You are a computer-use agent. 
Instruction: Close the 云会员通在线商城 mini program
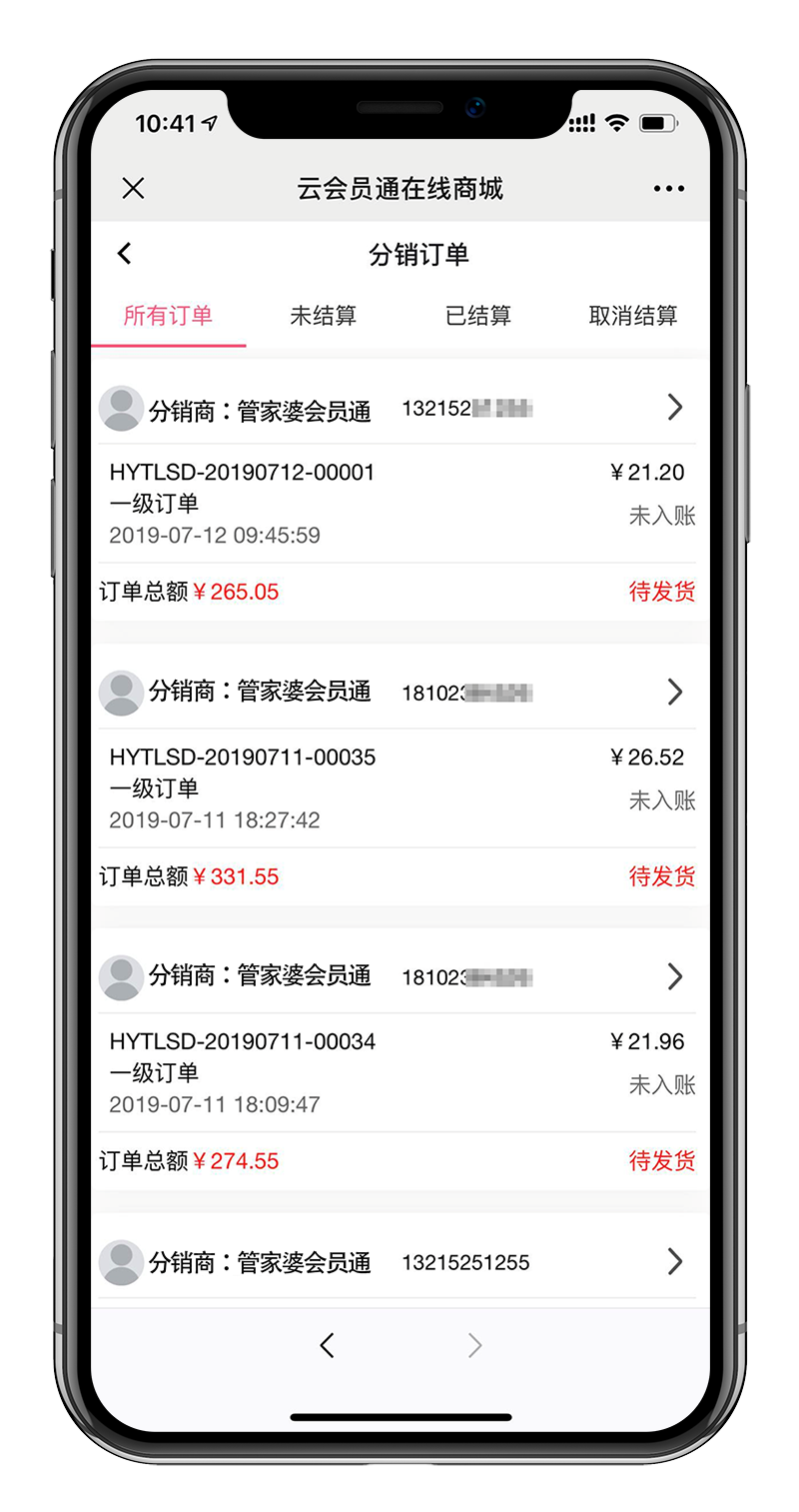(x=133, y=188)
